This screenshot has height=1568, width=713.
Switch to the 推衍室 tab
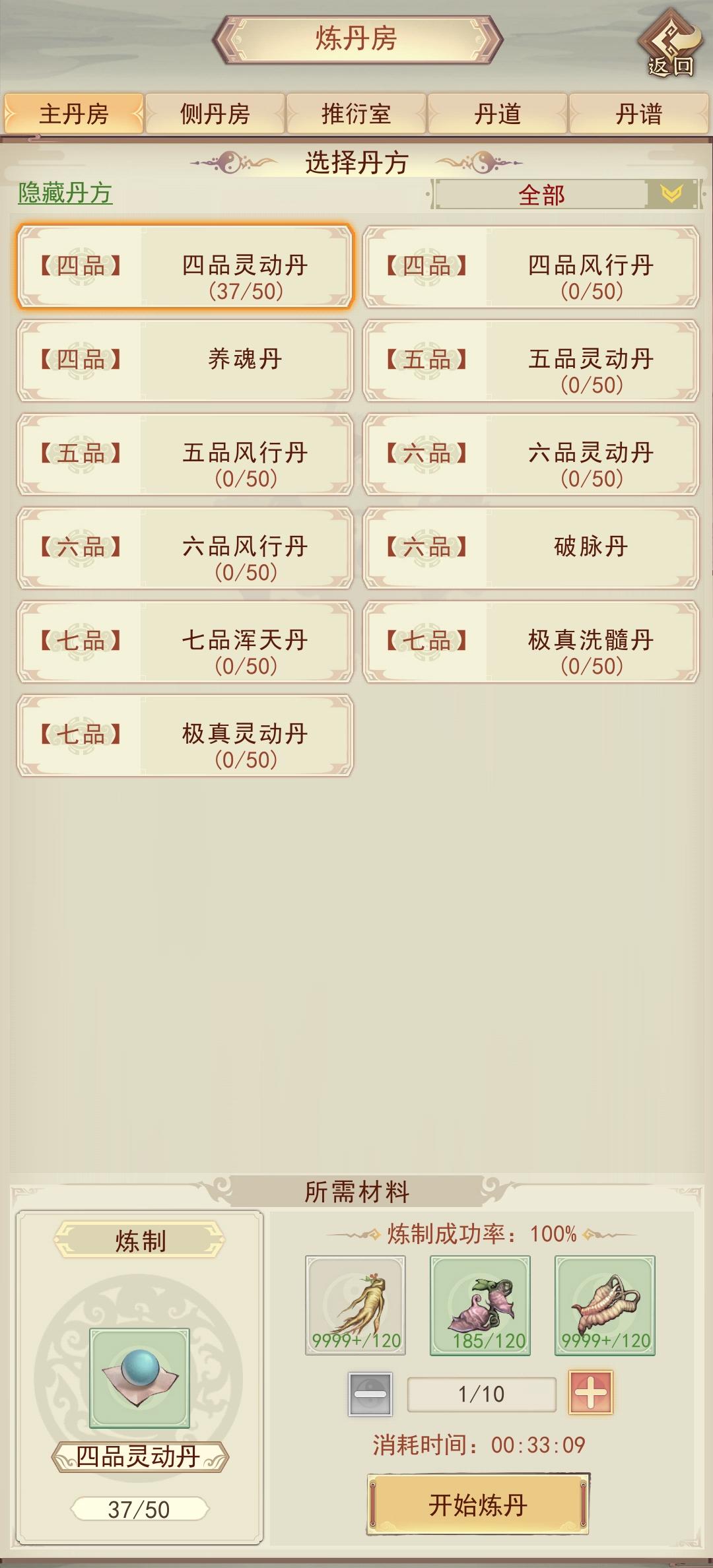pos(356,113)
